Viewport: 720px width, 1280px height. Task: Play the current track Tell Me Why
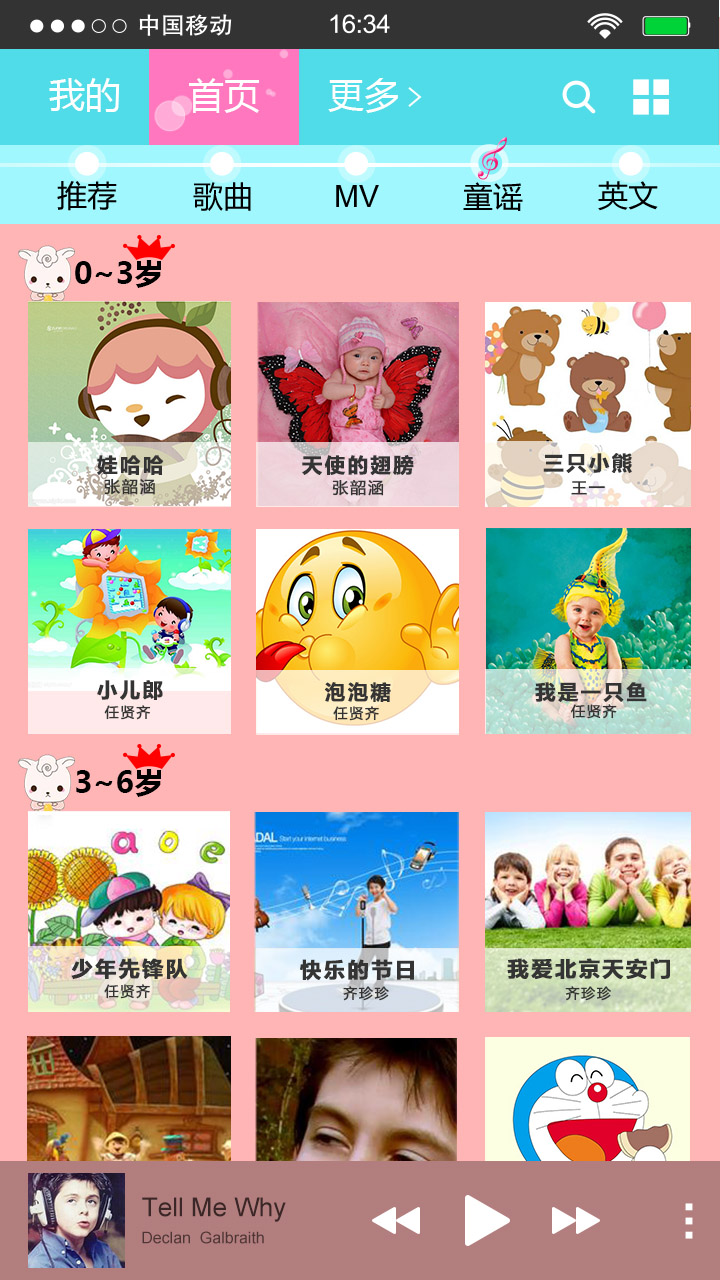coord(487,1220)
